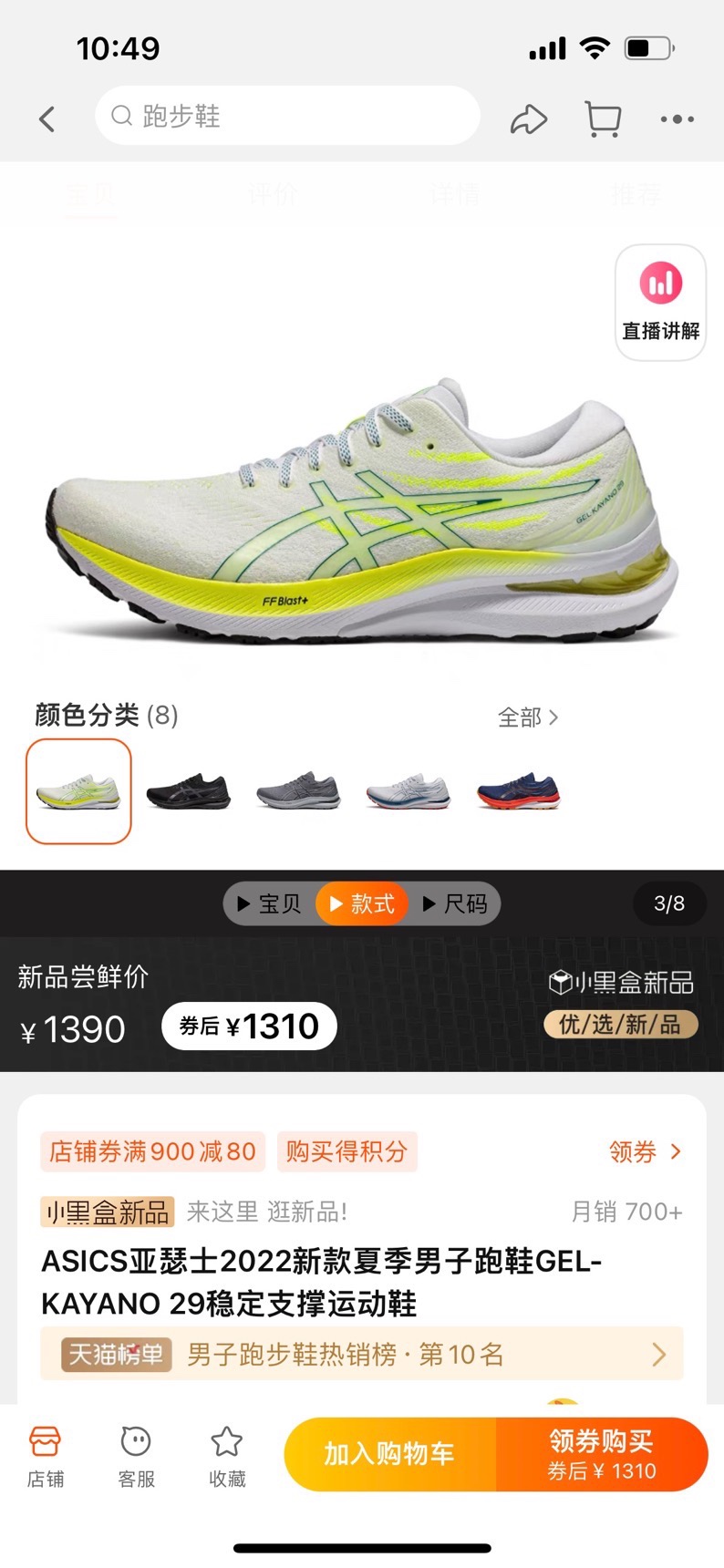This screenshot has height=1568, width=724.
Task: Claim coupon via 领券
Action: pyautogui.click(x=644, y=1151)
